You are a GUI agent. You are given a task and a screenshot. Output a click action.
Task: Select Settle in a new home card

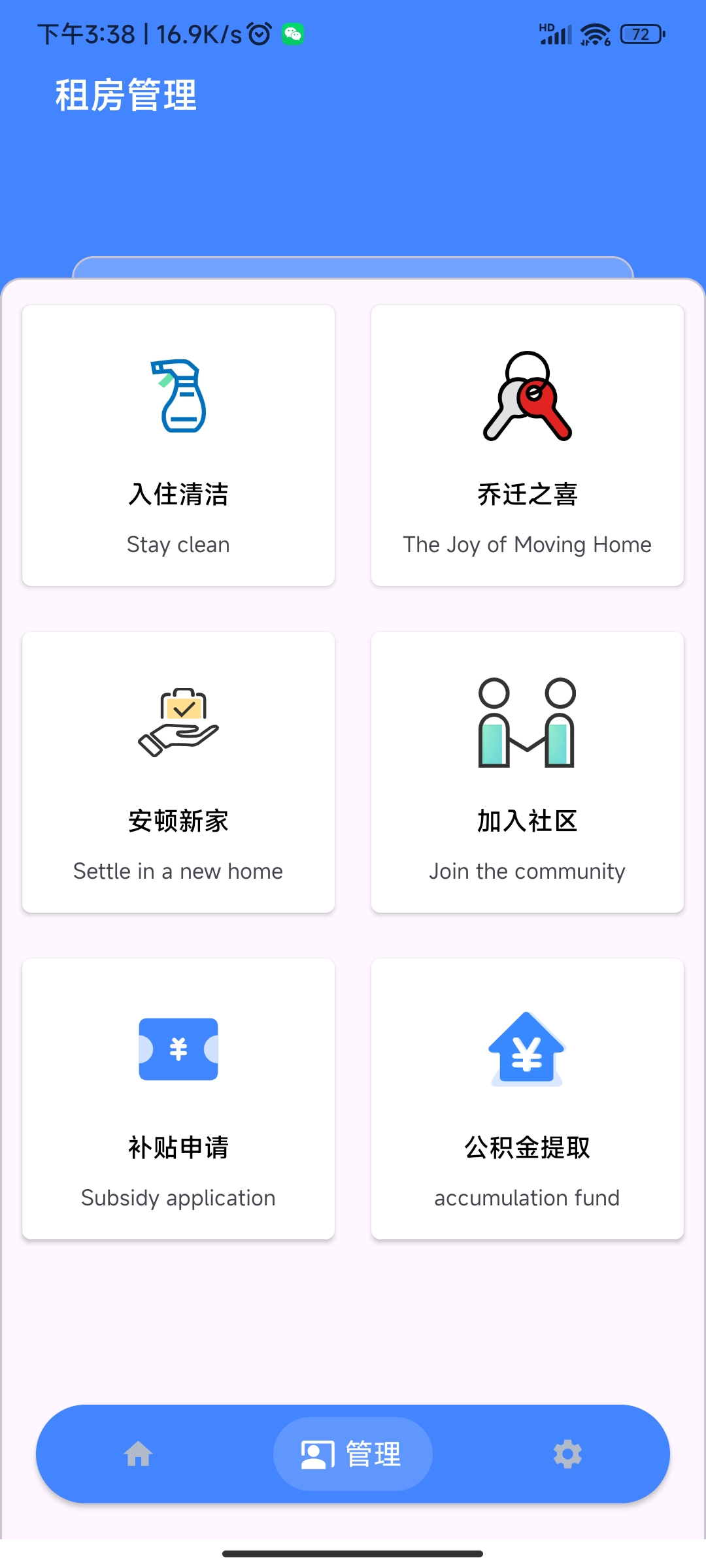(x=178, y=772)
